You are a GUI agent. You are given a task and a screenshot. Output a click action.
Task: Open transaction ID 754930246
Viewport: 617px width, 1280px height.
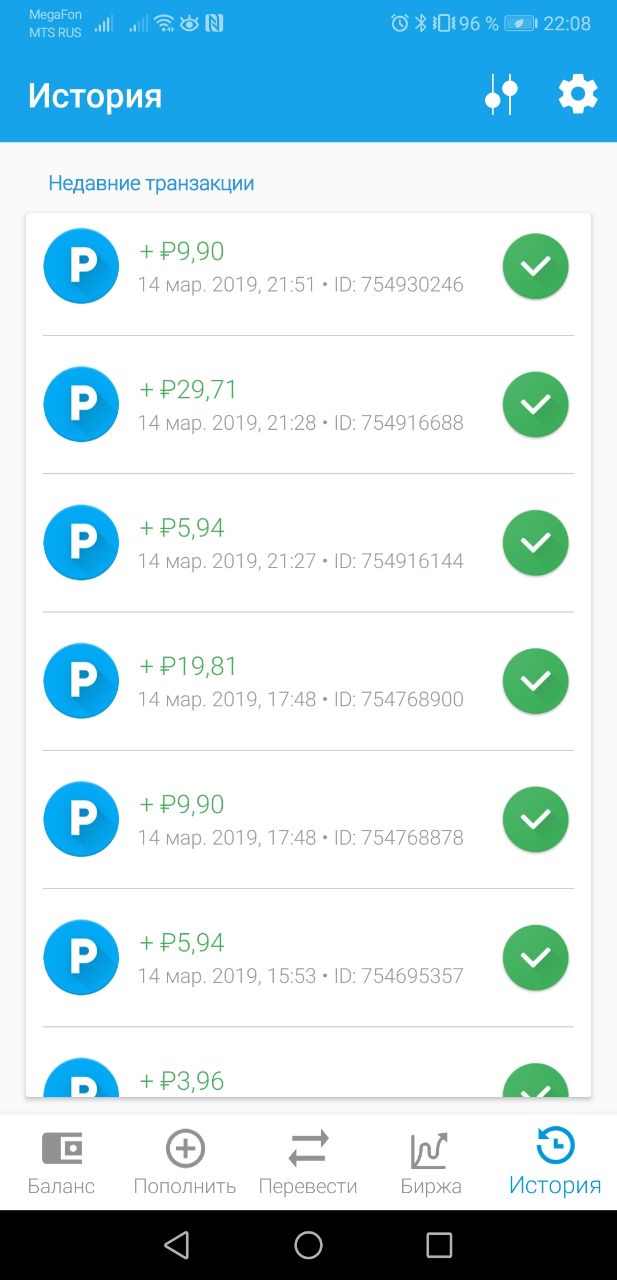(x=308, y=266)
